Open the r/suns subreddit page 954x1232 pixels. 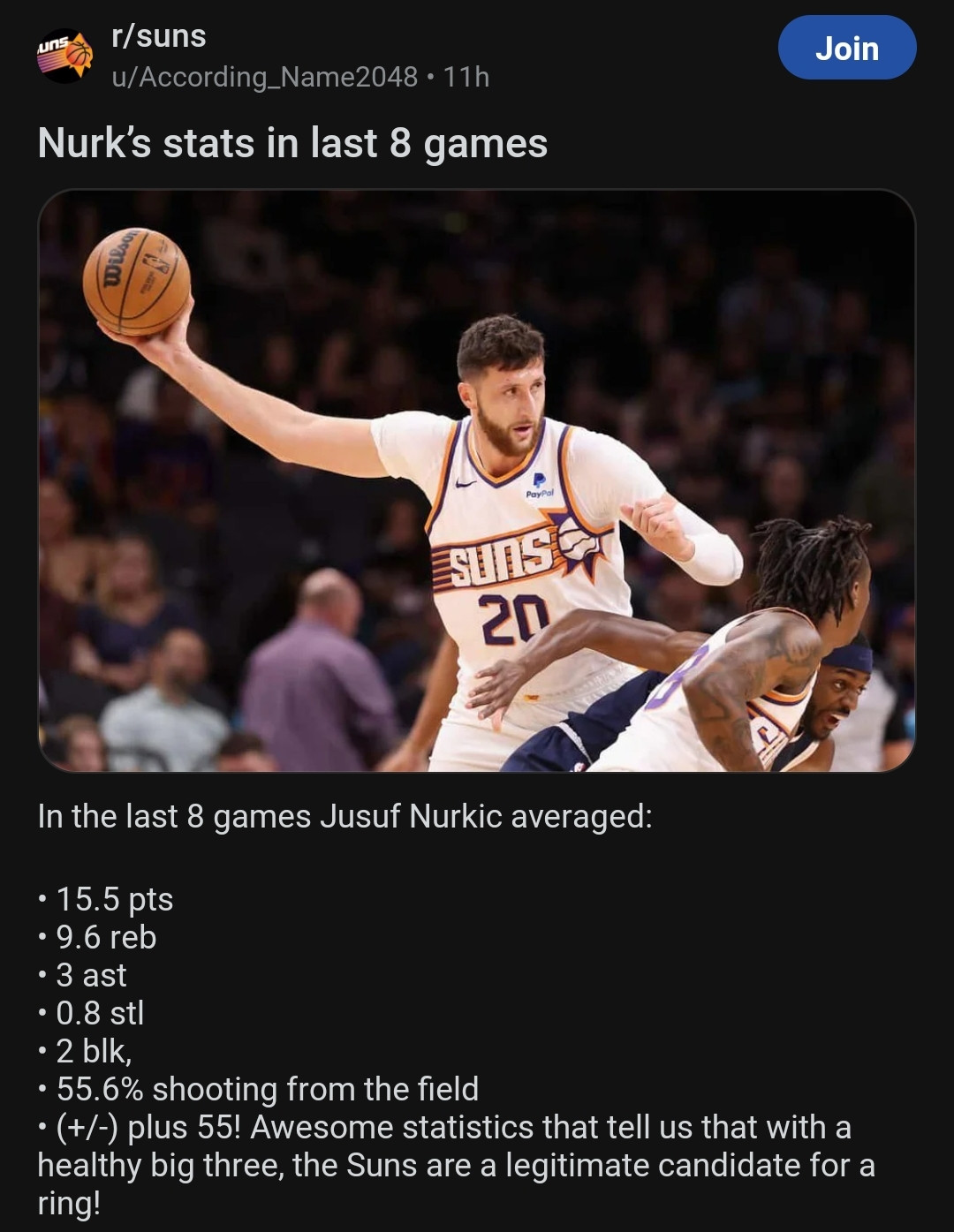pos(159,36)
